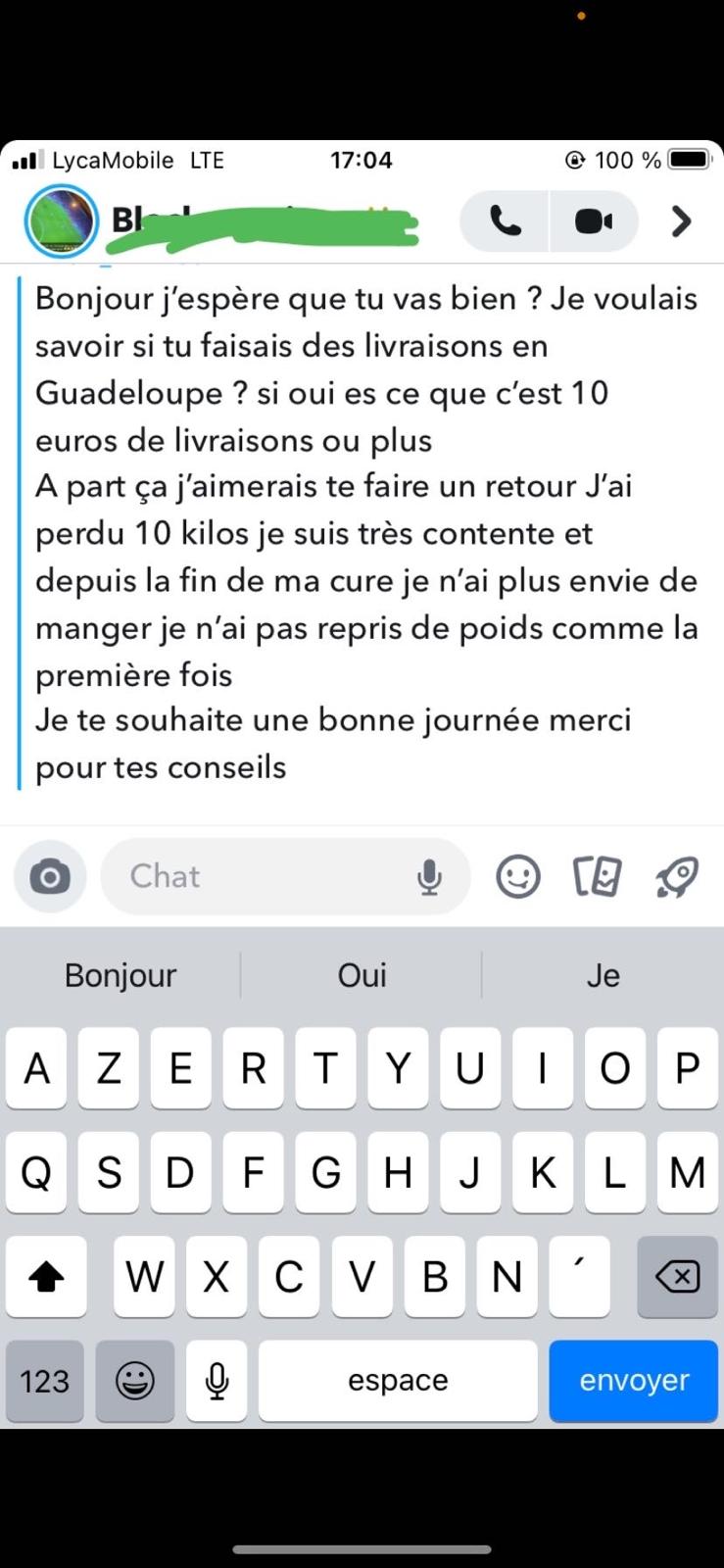
Task: Insert the suggested word Oui
Action: (x=362, y=975)
